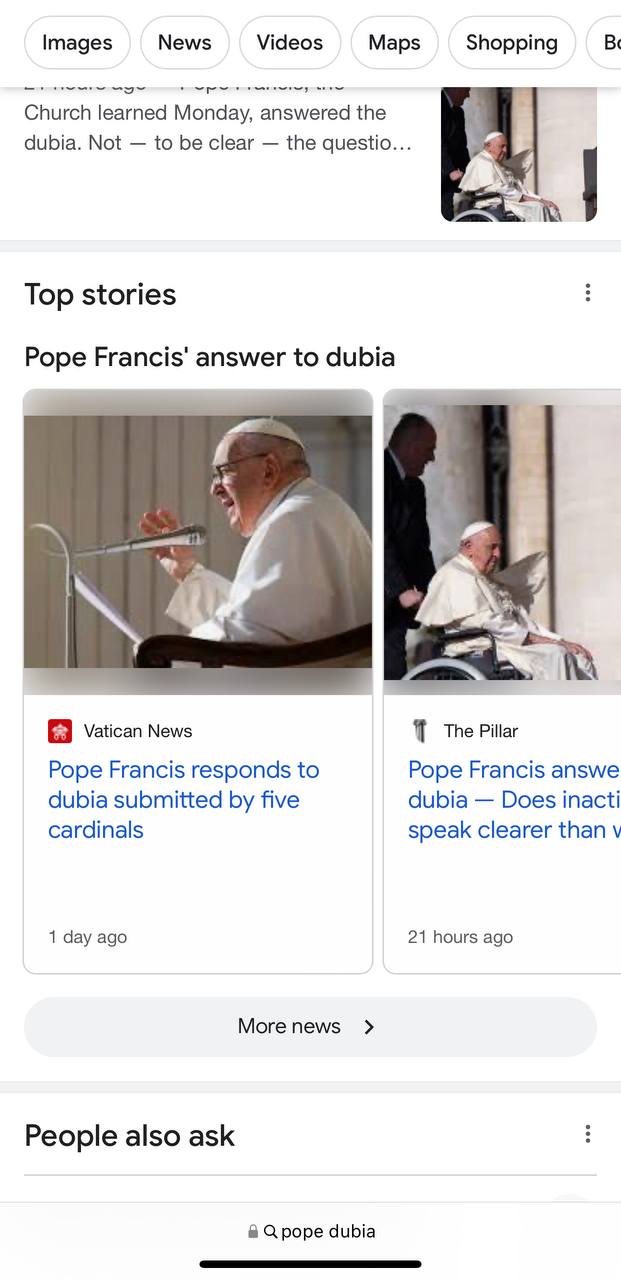
Task: Tap the More news button
Action: click(x=310, y=1027)
